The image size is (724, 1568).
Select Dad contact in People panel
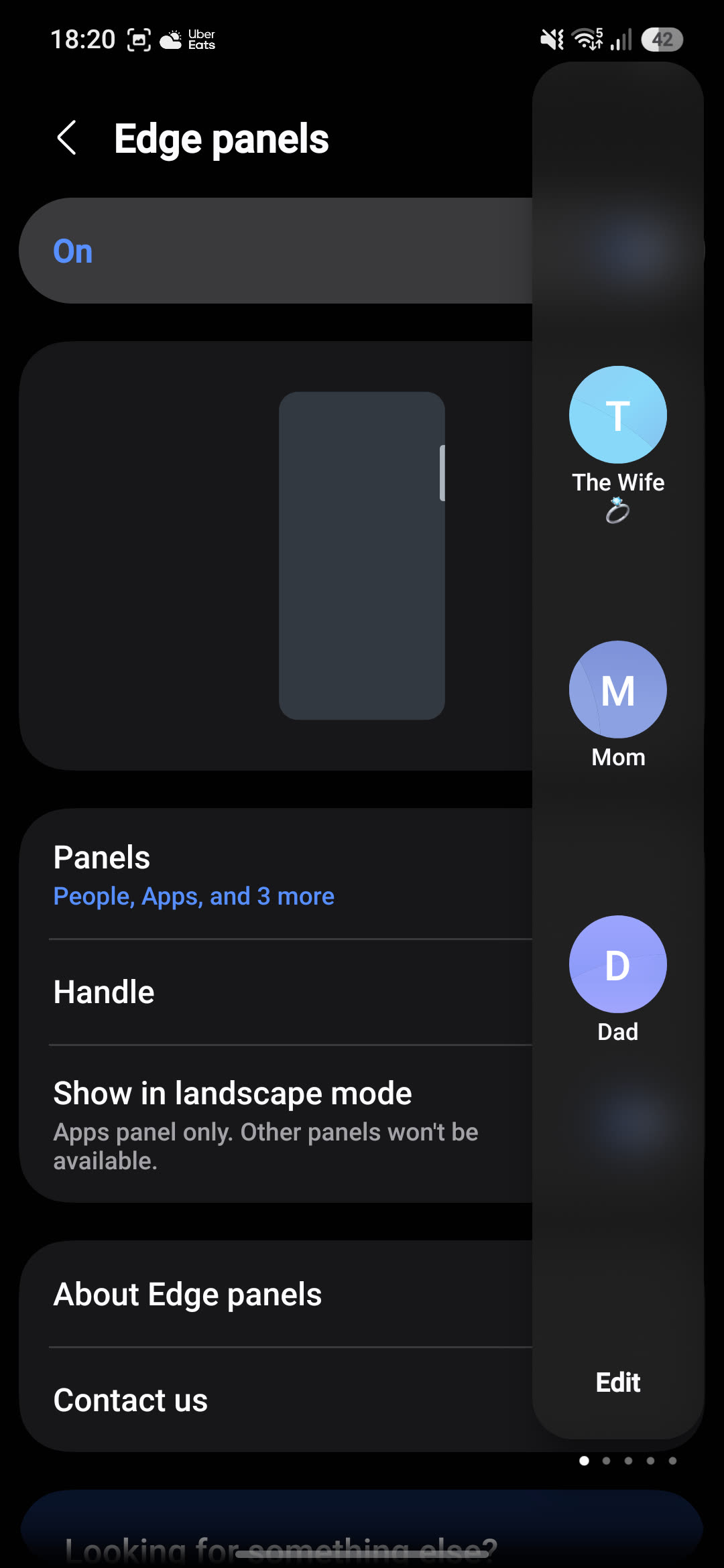click(x=617, y=980)
